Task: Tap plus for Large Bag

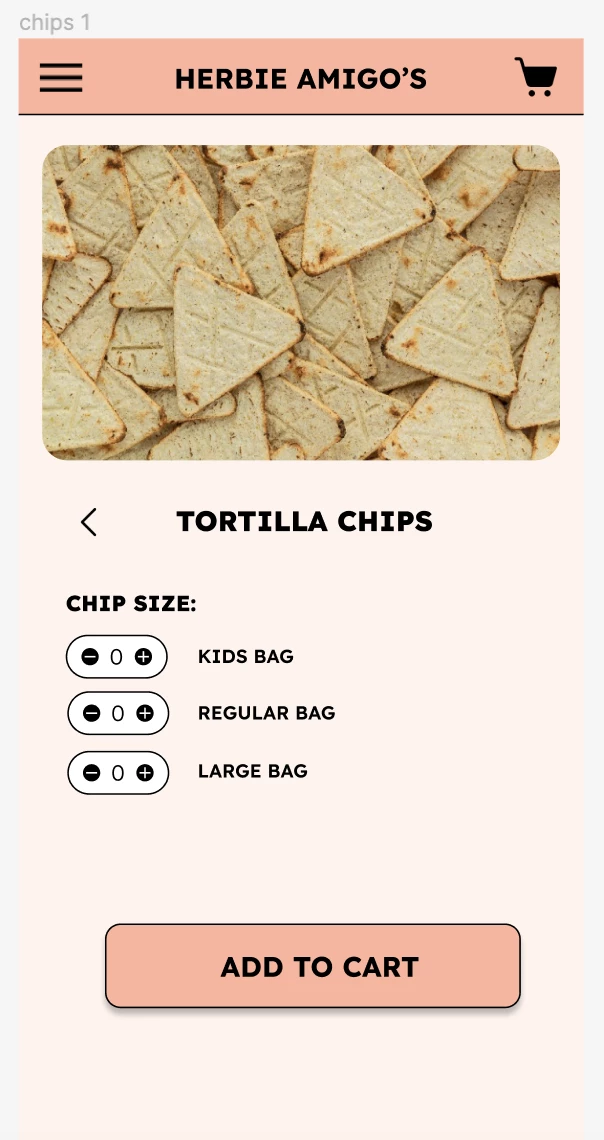Action: tap(145, 772)
